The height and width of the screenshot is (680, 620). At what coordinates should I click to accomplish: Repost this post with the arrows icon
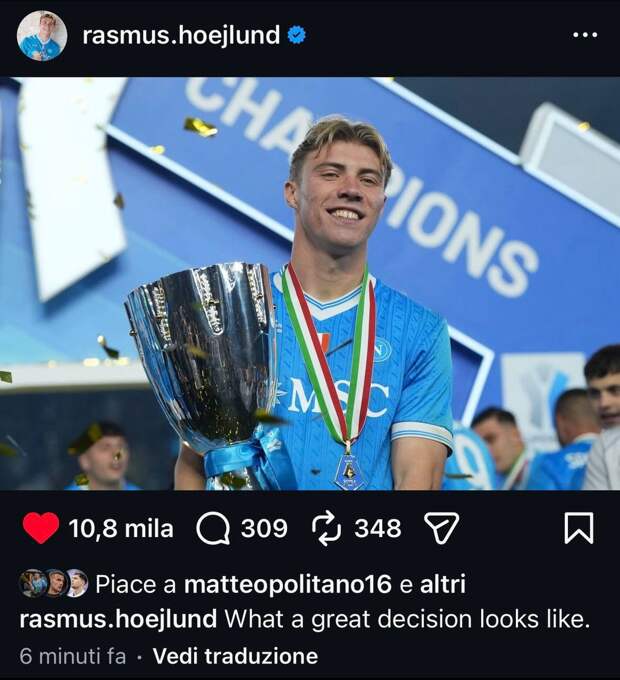point(326,528)
